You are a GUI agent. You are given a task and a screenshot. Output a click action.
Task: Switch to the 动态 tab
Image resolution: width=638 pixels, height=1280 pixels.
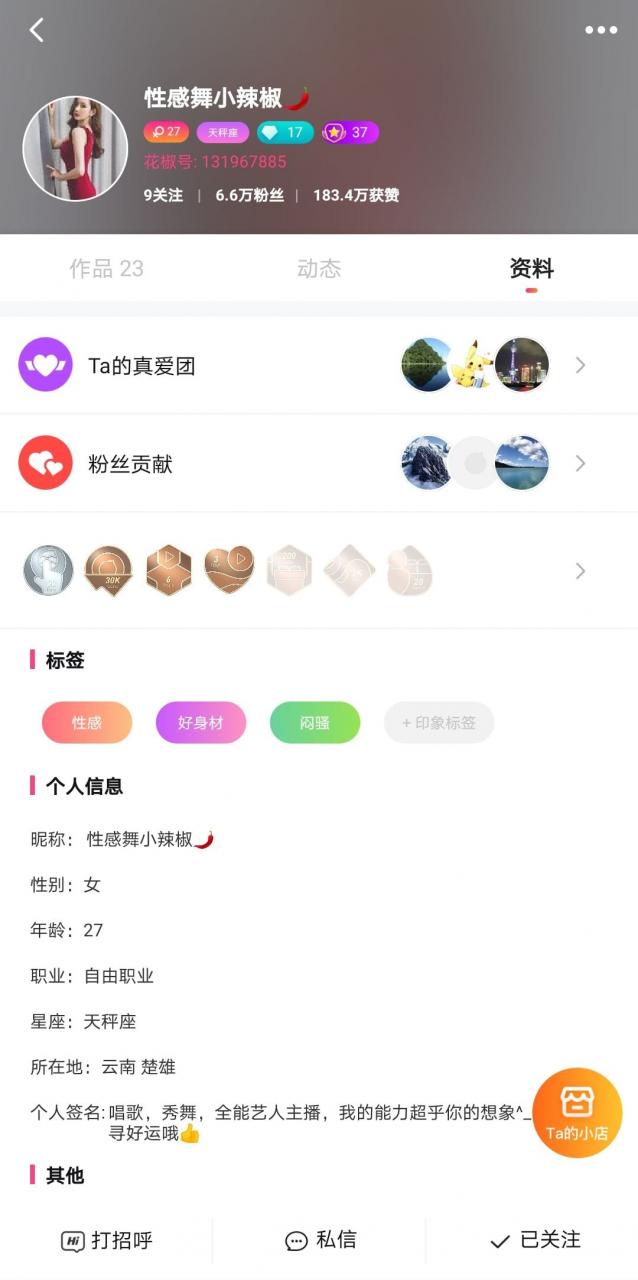(x=319, y=268)
